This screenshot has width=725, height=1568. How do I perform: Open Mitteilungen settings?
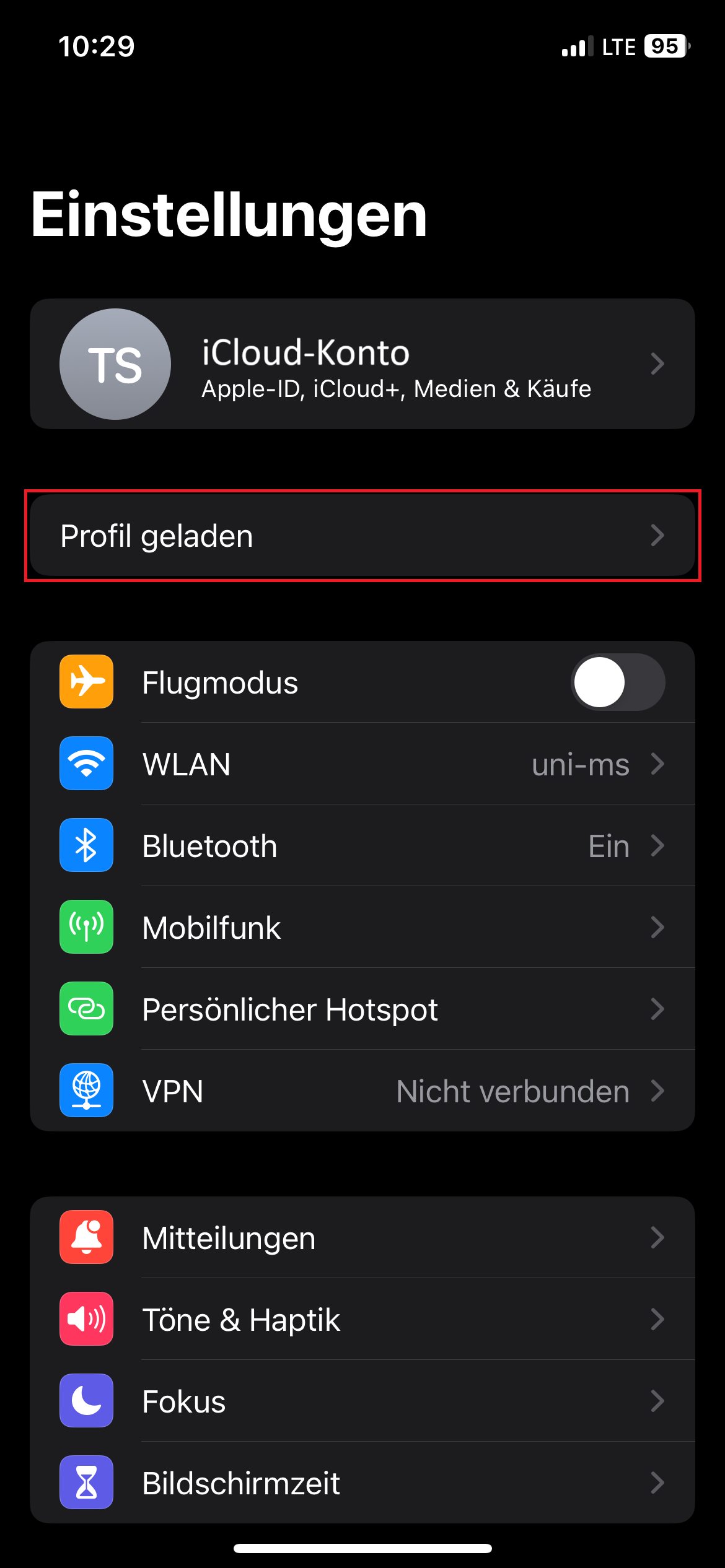pos(362,1238)
